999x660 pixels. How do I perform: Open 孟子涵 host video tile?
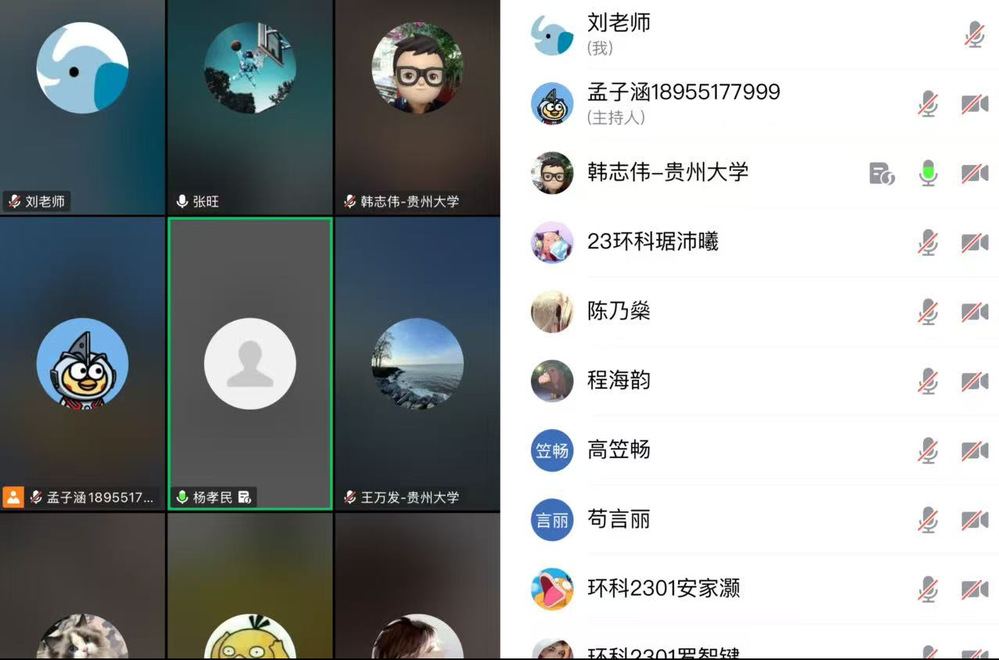[82, 363]
